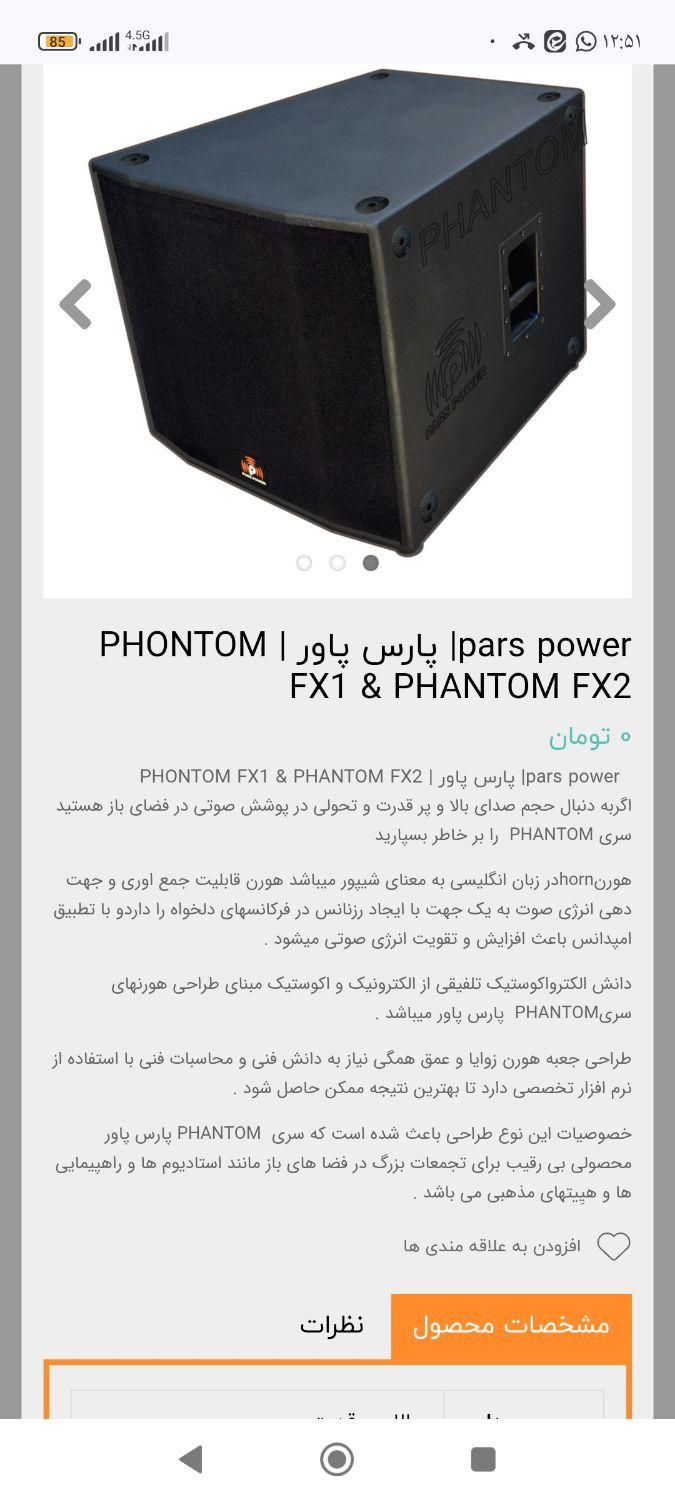Screen dimensions: 675x1500
Task: Open the PHANTOM speaker product image
Action: pyautogui.click(x=337, y=310)
